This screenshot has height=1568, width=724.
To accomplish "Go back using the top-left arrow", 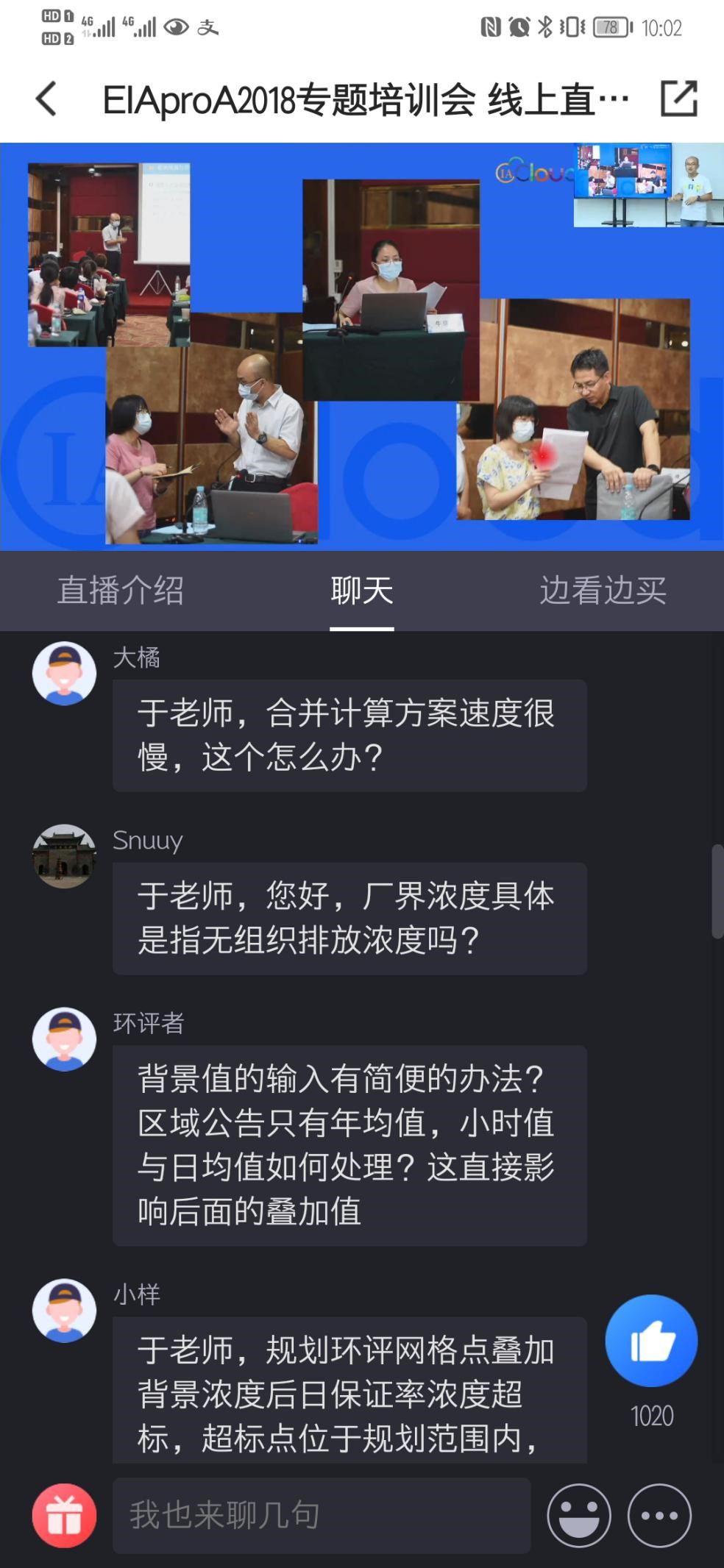I will 46,99.
